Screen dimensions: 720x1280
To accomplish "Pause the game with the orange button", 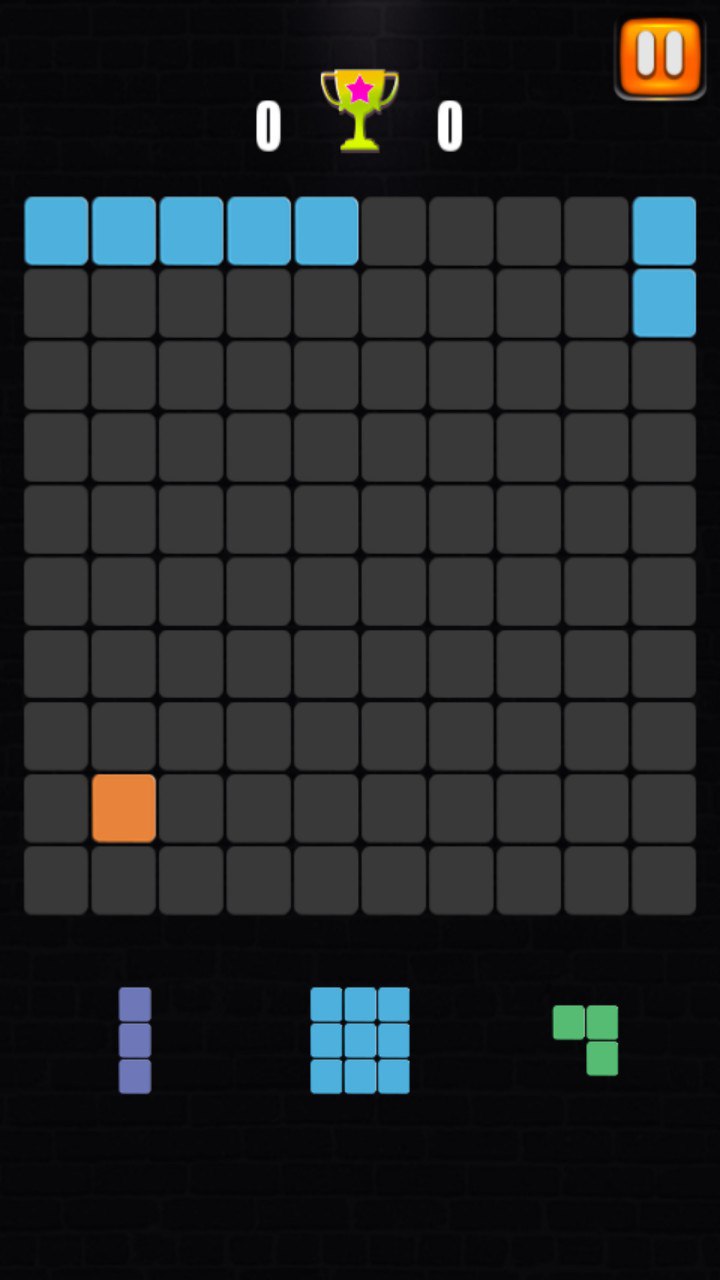I will point(660,57).
